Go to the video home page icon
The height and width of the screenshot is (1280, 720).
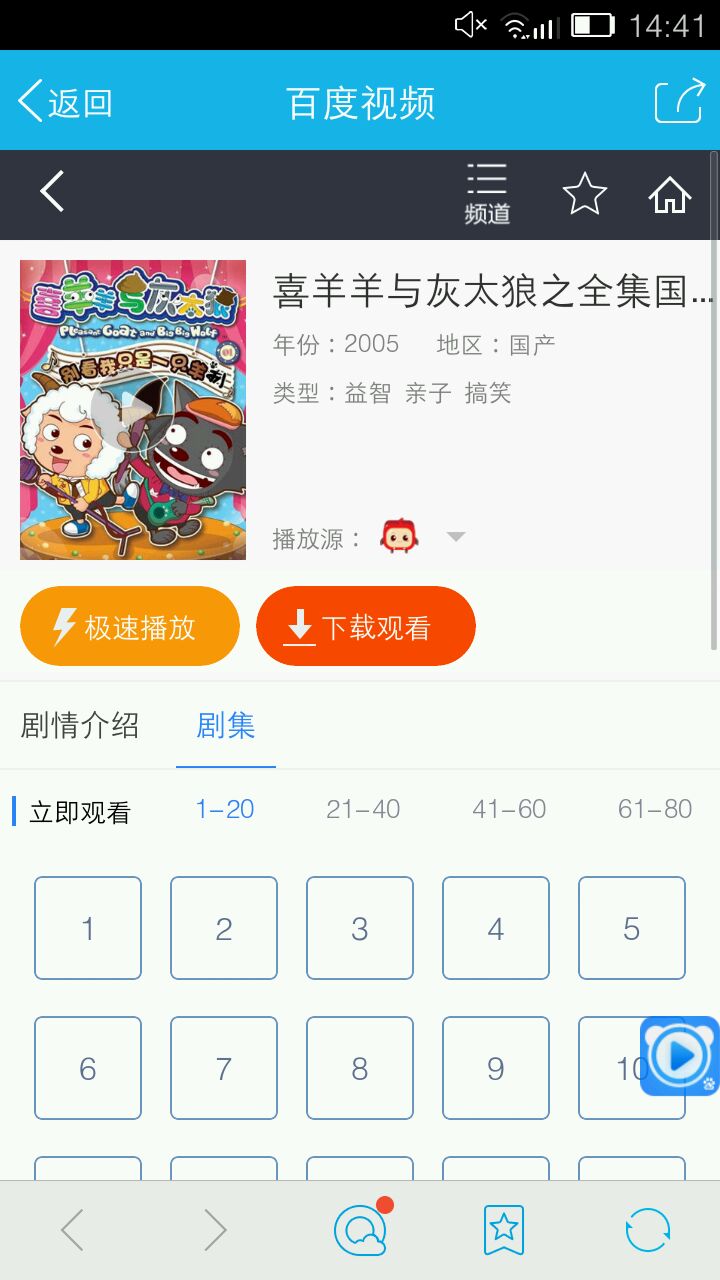coord(669,196)
